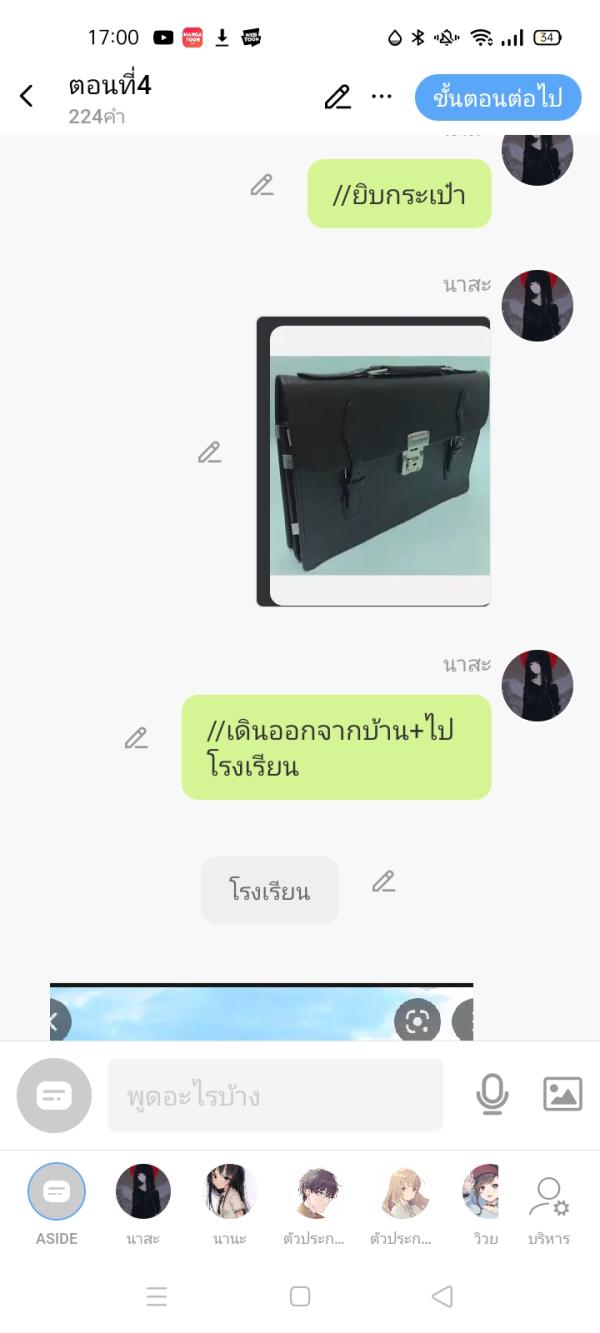Edit the chapter title ตอนที่4
Screen dimensions: 600x1333
pyautogui.click(x=338, y=97)
